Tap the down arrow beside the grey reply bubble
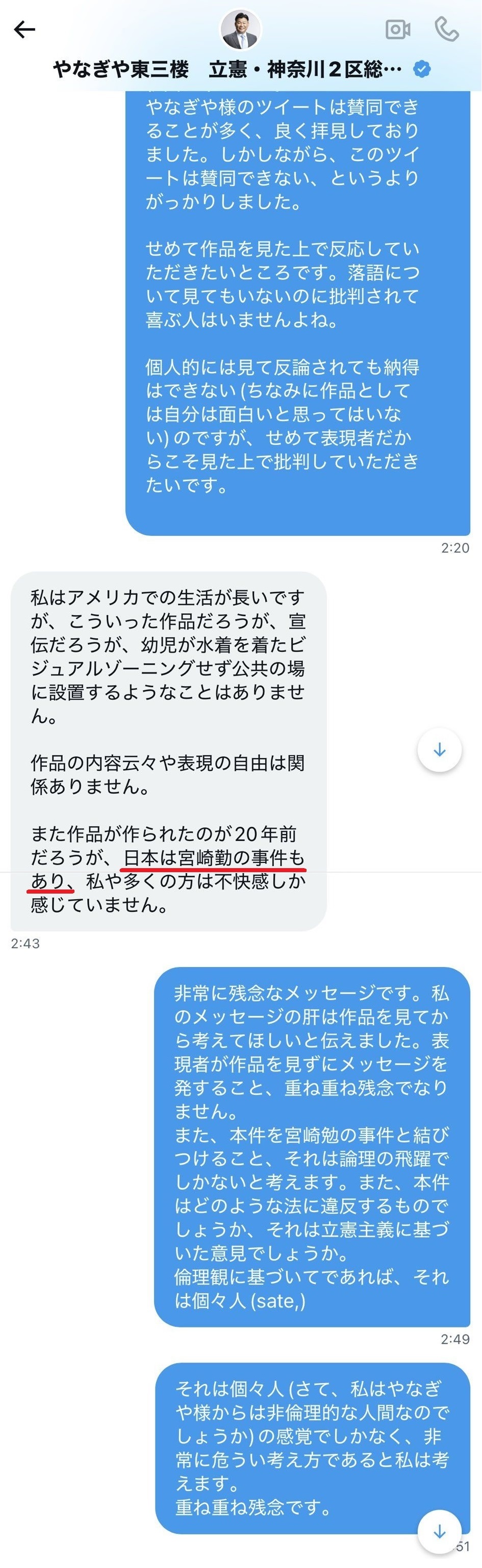 click(x=439, y=750)
